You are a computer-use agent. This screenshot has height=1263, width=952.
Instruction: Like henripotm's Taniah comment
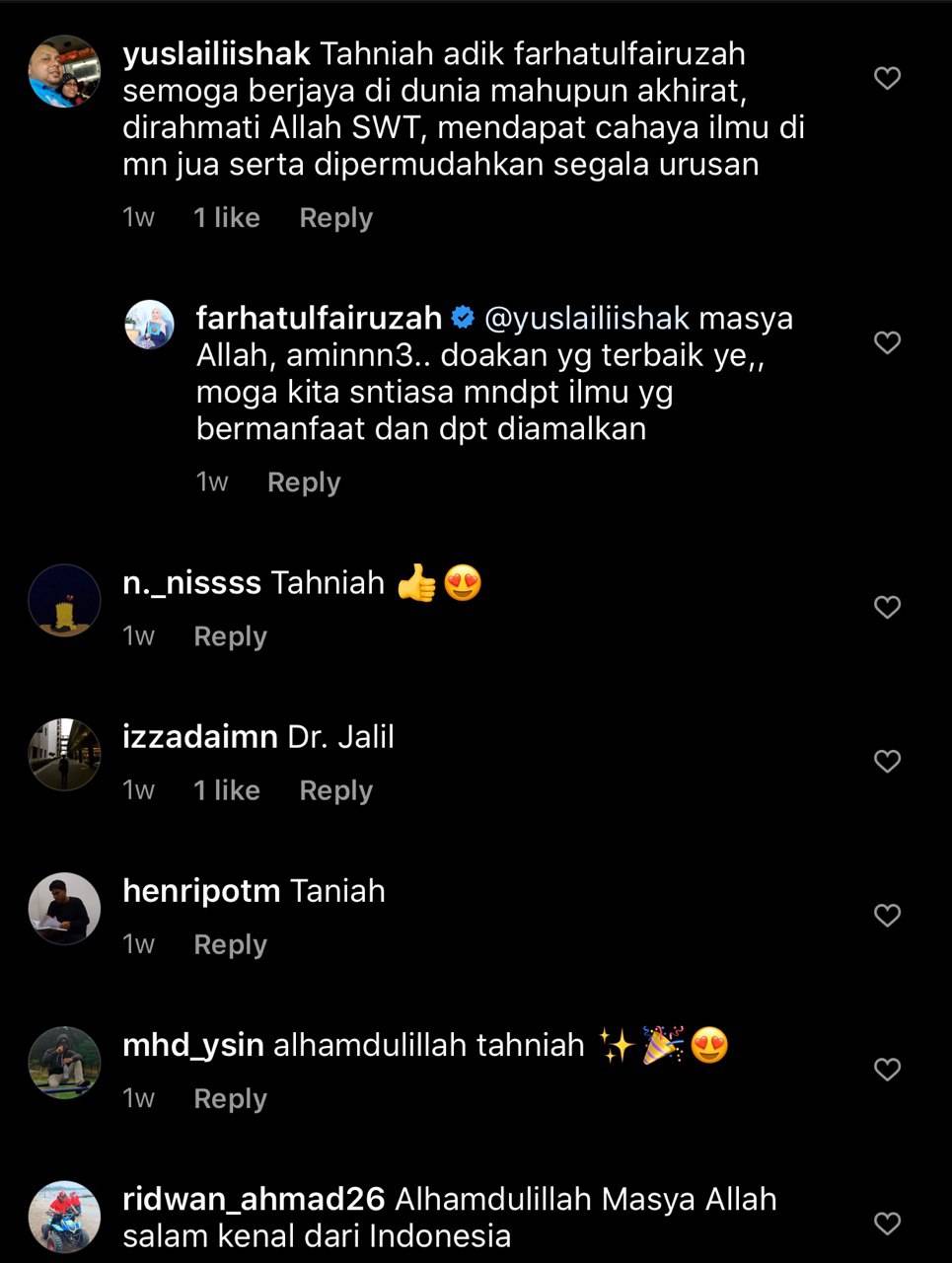[887, 915]
